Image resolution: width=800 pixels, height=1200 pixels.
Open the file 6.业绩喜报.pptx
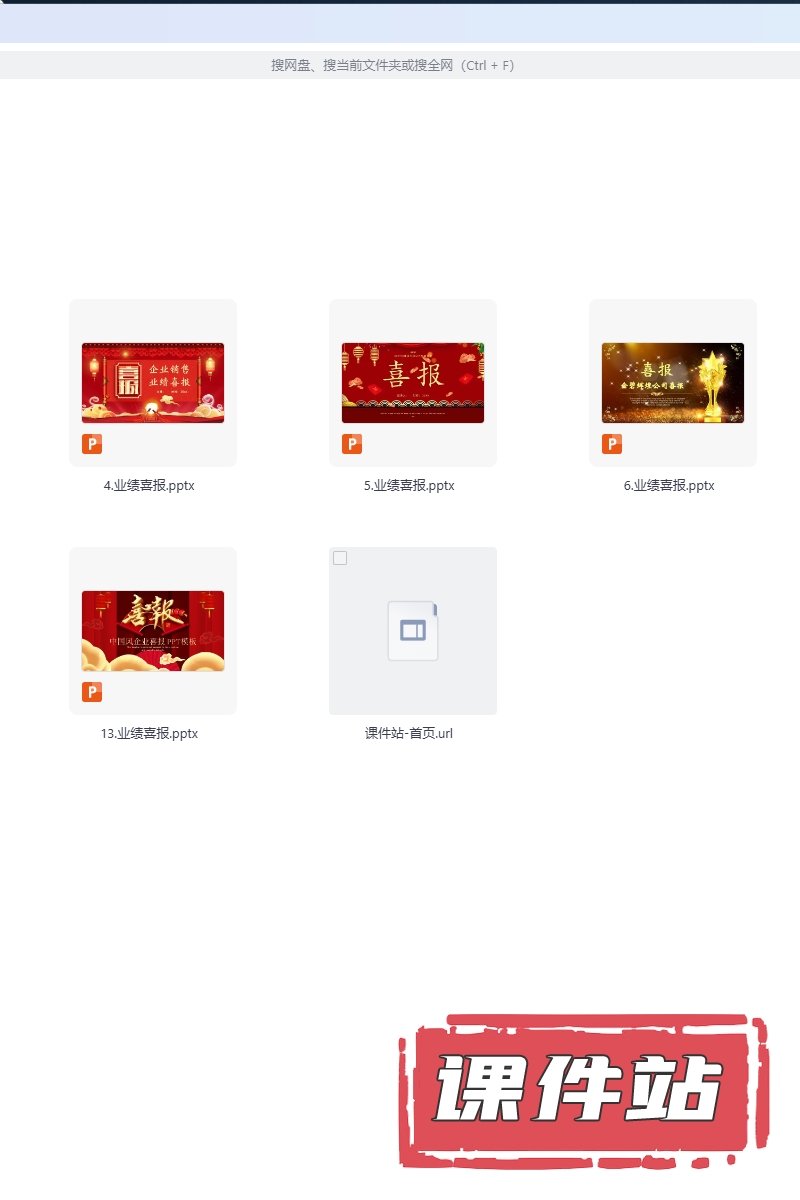tap(673, 383)
